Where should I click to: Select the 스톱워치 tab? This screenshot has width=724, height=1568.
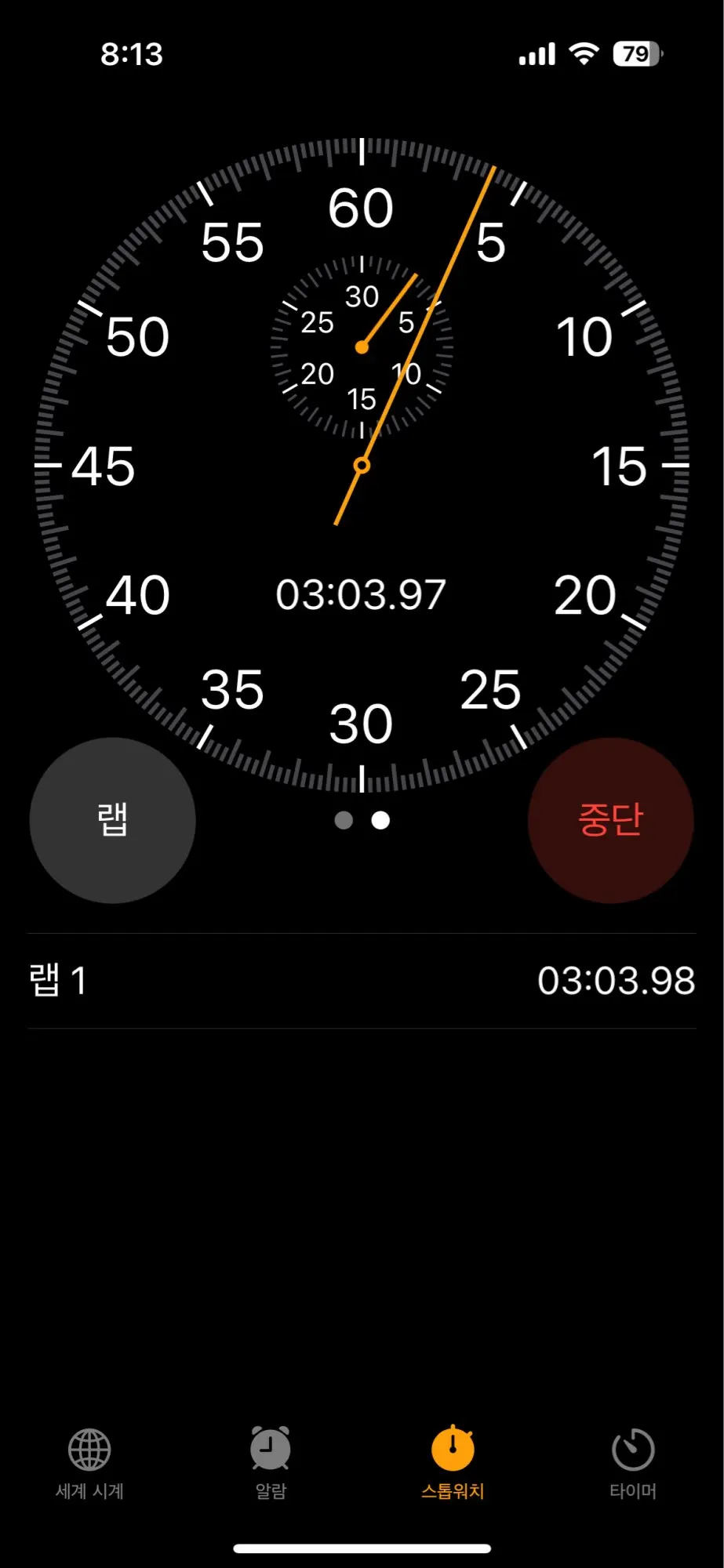[453, 1463]
